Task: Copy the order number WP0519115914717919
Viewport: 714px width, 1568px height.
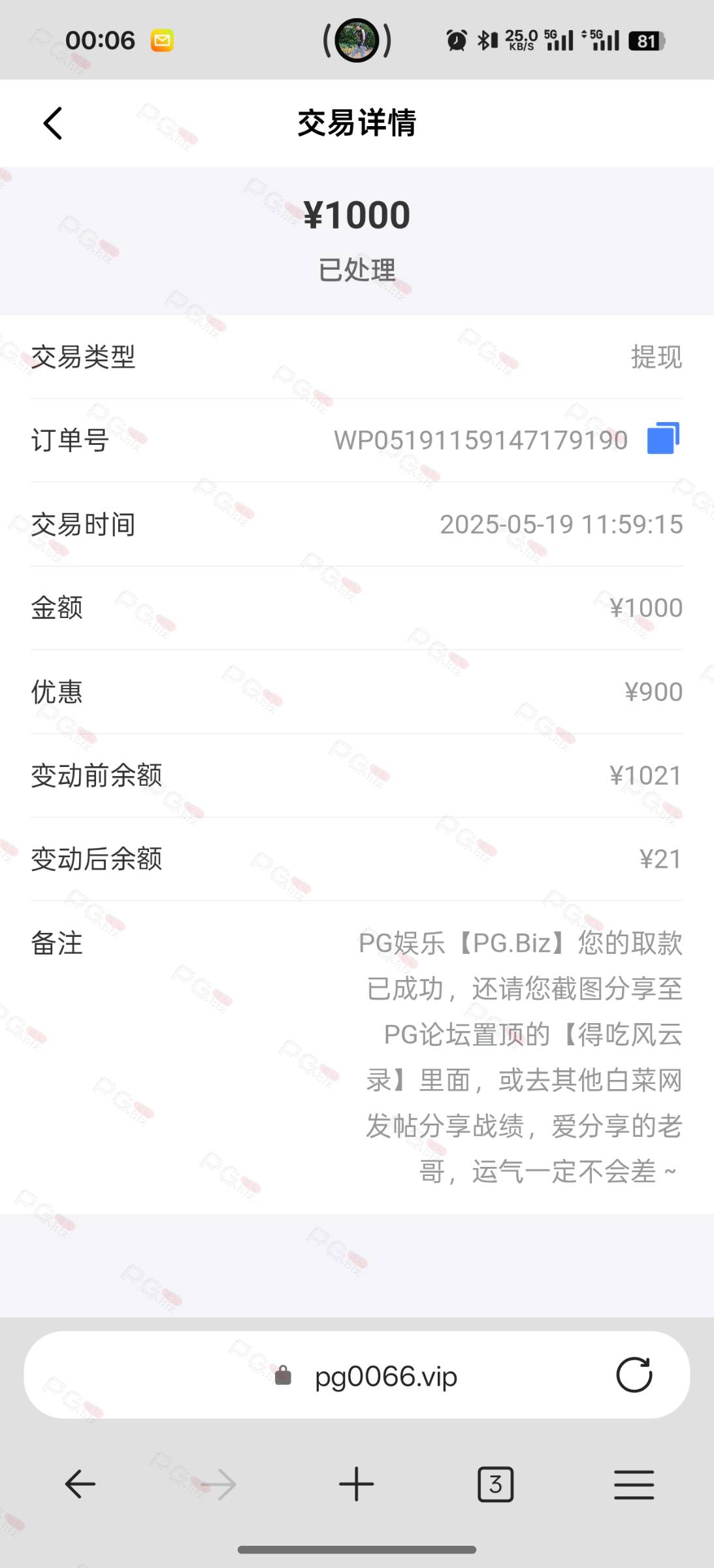Action: 663,438
